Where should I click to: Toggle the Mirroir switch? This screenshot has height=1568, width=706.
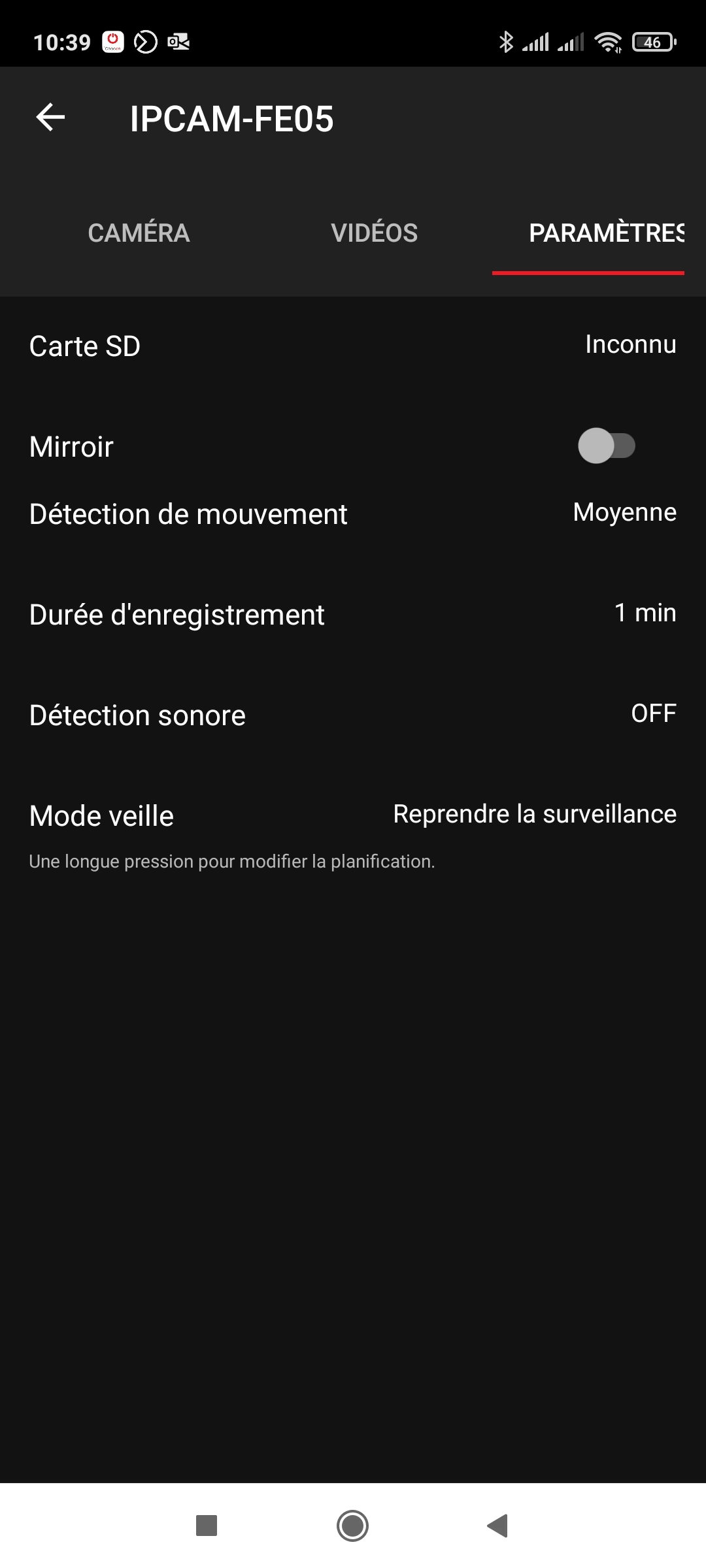[607, 446]
